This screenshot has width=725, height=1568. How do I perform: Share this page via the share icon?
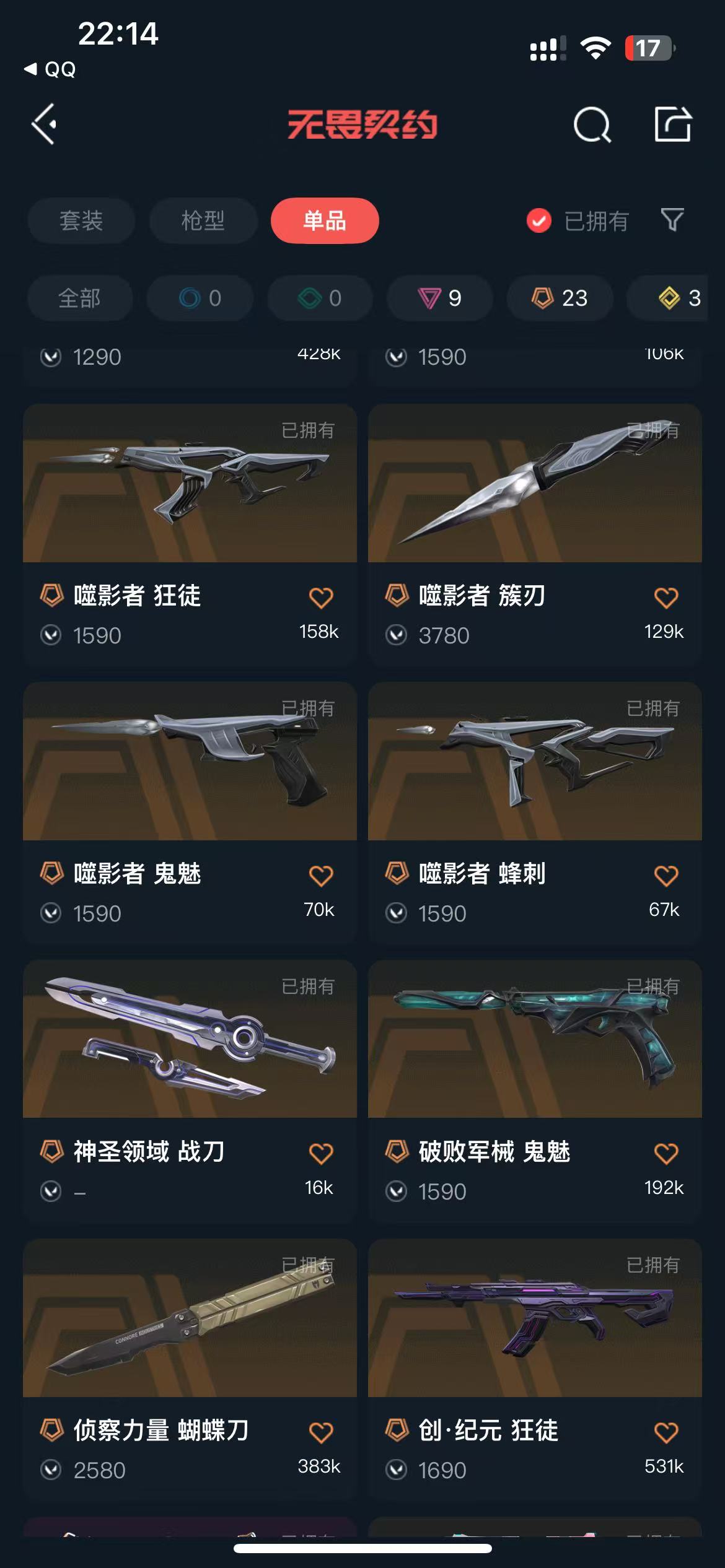pos(673,124)
